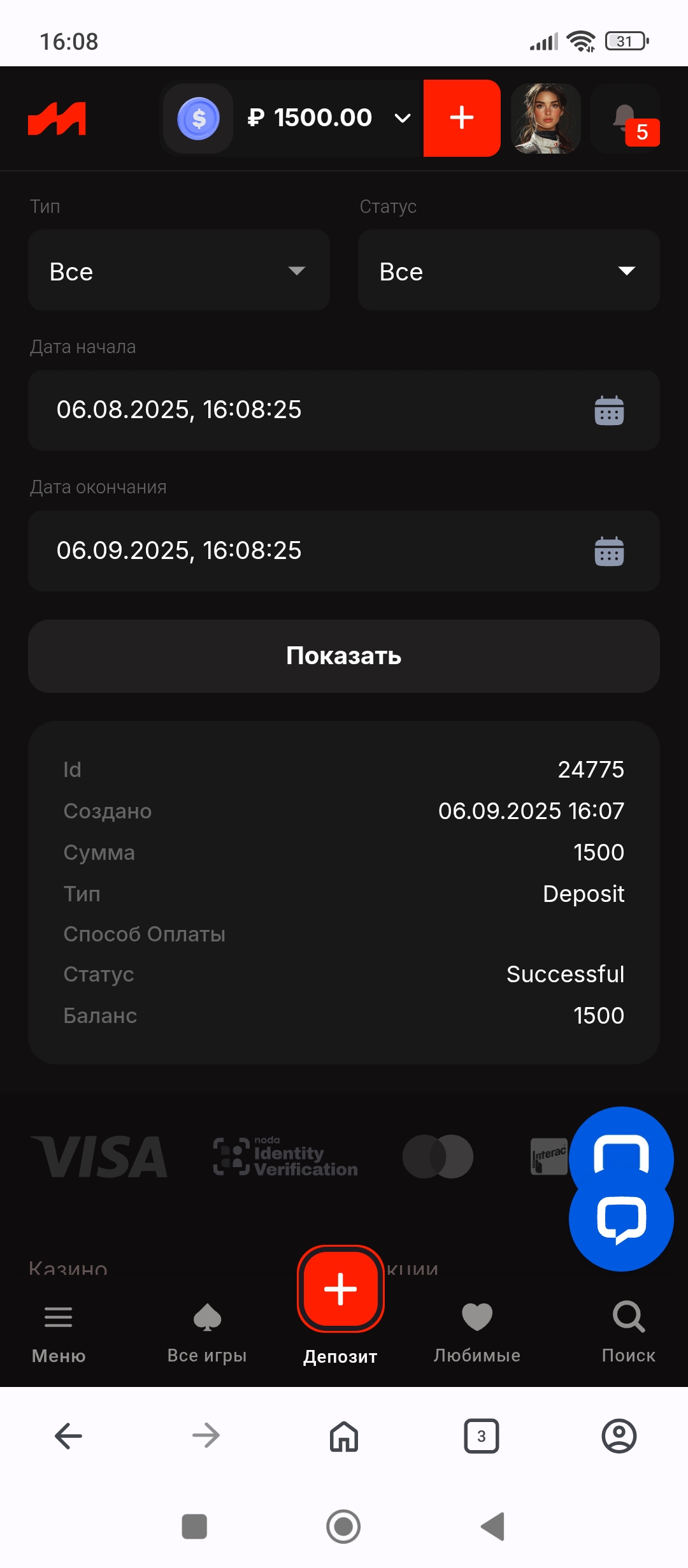This screenshot has width=688, height=1568.
Task: Select Все игры spade icon
Action: point(206,1317)
